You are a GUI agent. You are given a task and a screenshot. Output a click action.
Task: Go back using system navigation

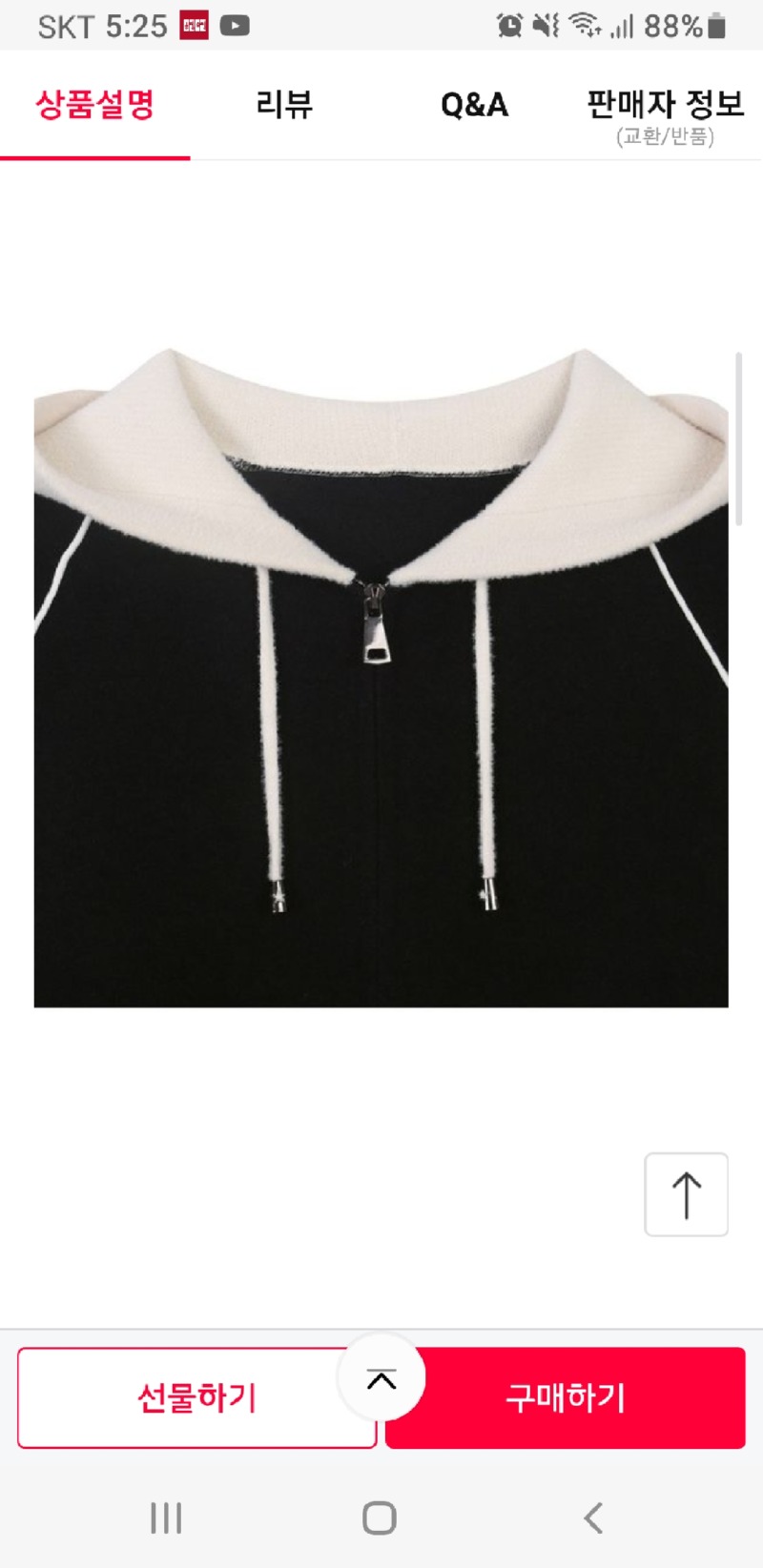pyautogui.click(x=593, y=1517)
